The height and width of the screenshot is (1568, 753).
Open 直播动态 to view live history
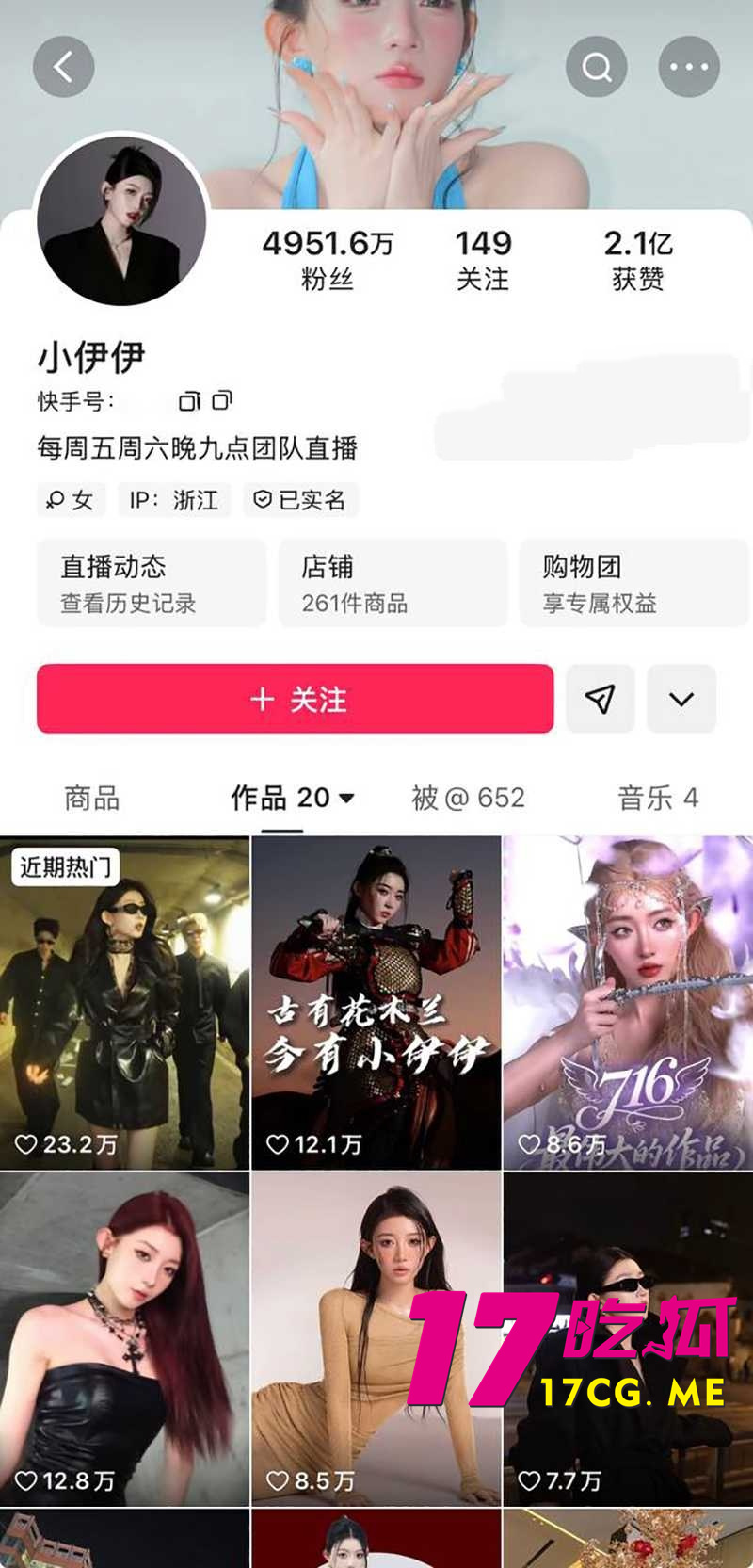[x=151, y=582]
